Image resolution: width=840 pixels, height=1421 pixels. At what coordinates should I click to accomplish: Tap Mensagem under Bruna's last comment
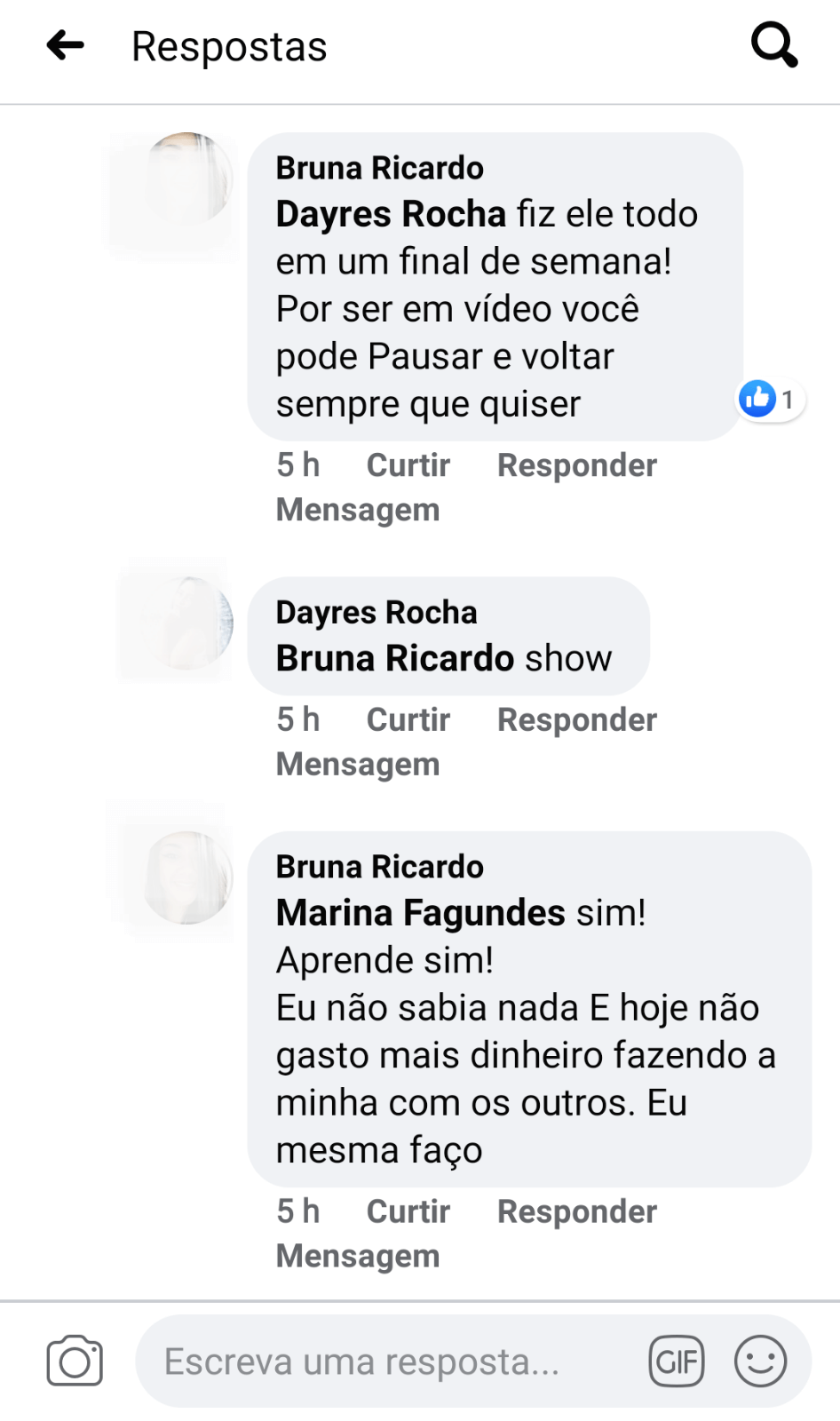[358, 1256]
